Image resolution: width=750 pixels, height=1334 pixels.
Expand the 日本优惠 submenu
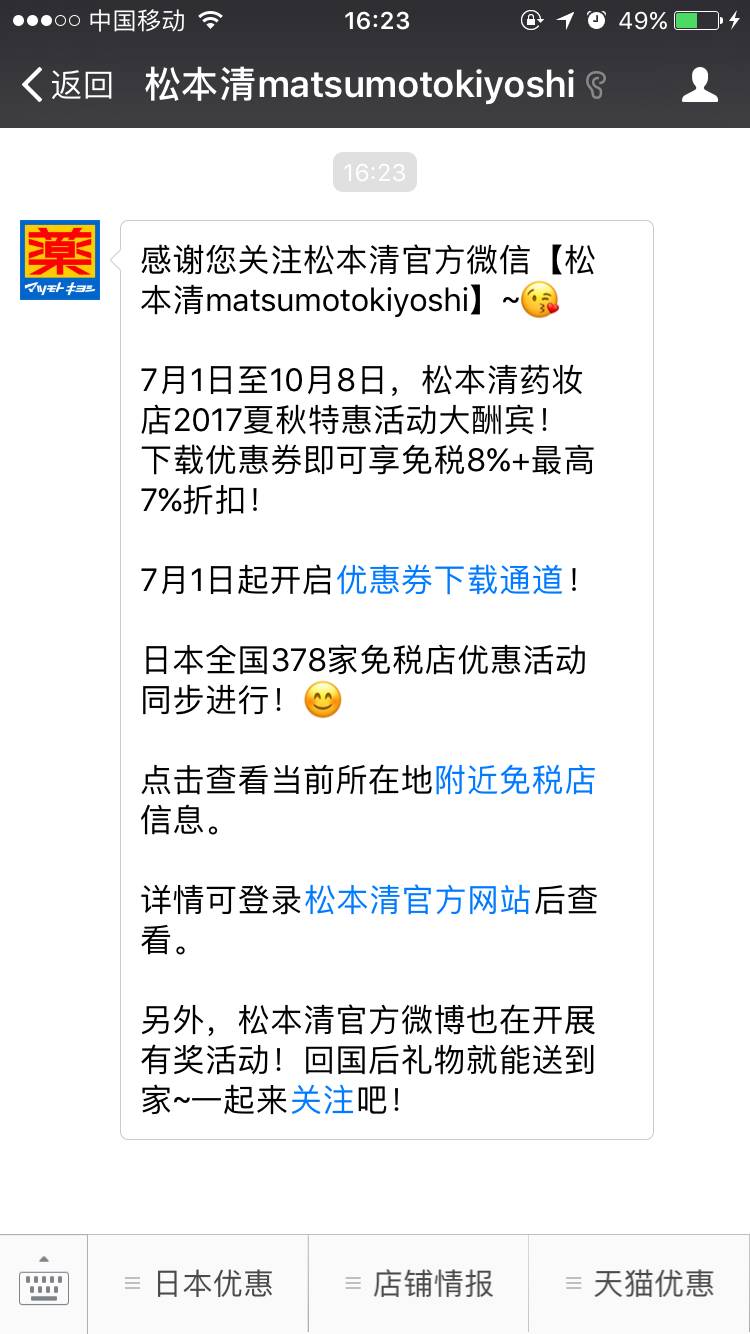click(x=131, y=1283)
